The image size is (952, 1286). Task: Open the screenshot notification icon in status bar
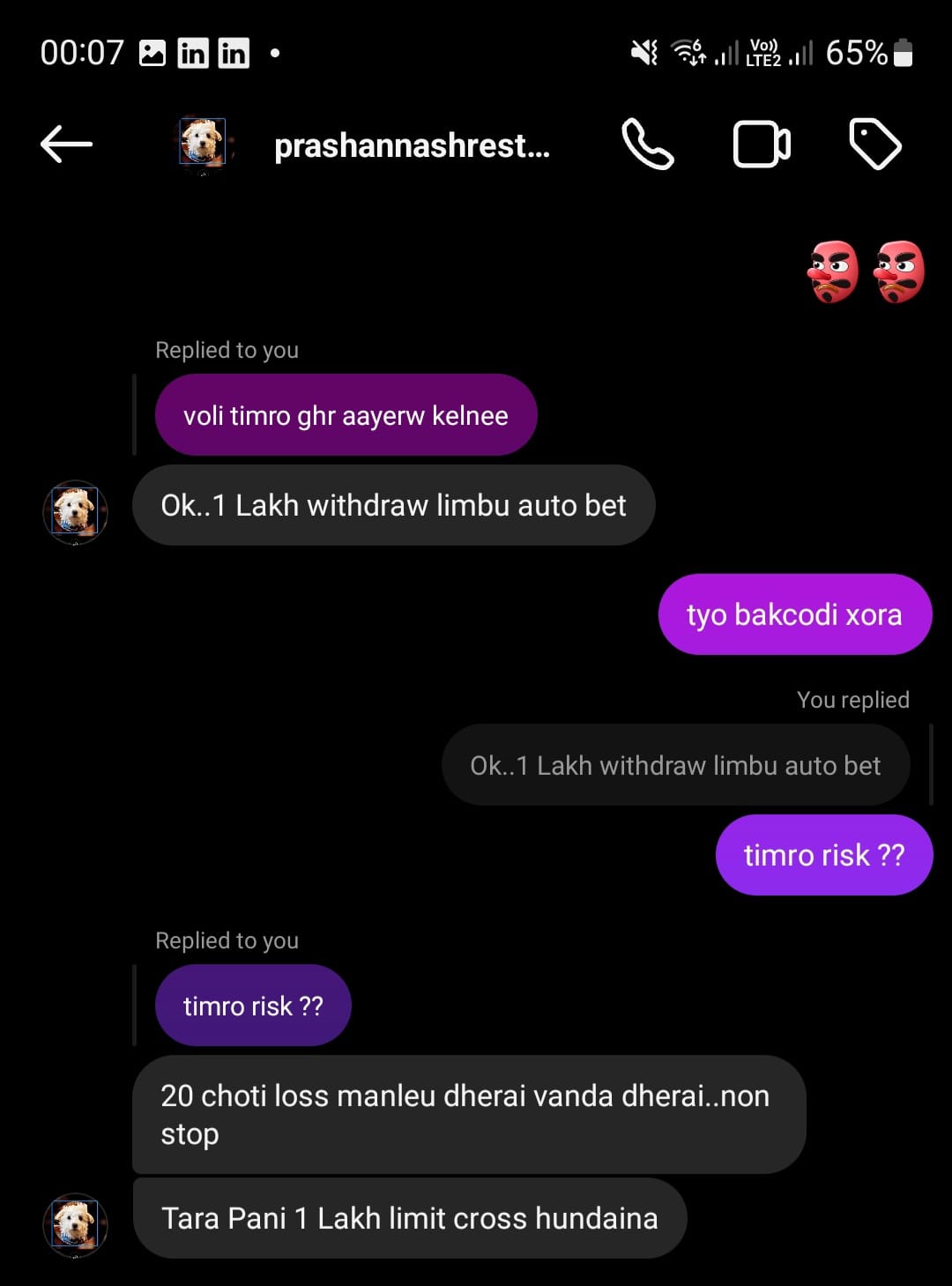pos(152,53)
